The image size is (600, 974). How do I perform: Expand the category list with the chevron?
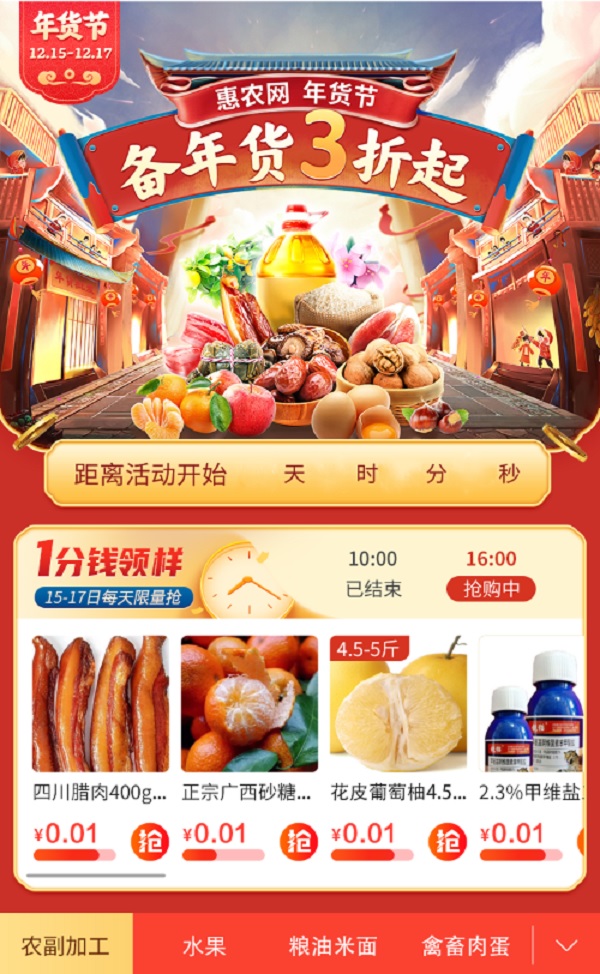566,946
